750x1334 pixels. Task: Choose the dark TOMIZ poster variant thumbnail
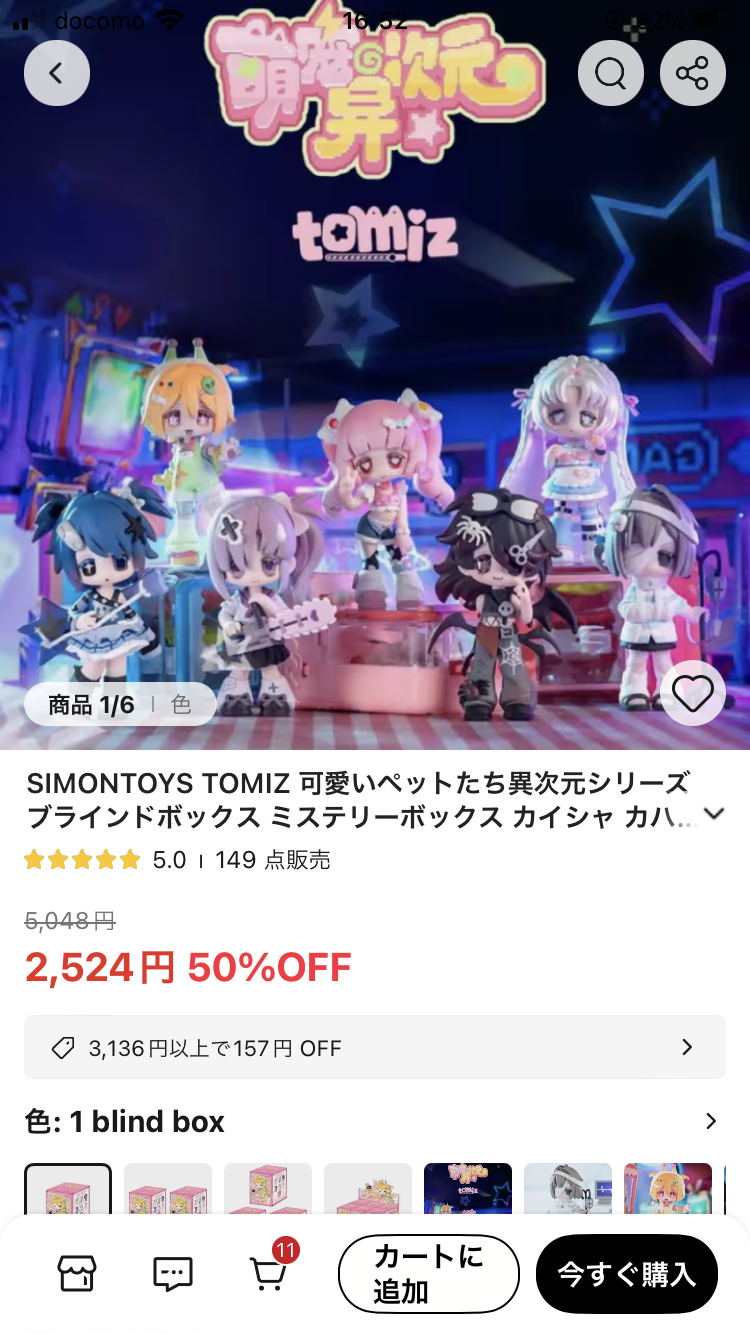point(468,1190)
